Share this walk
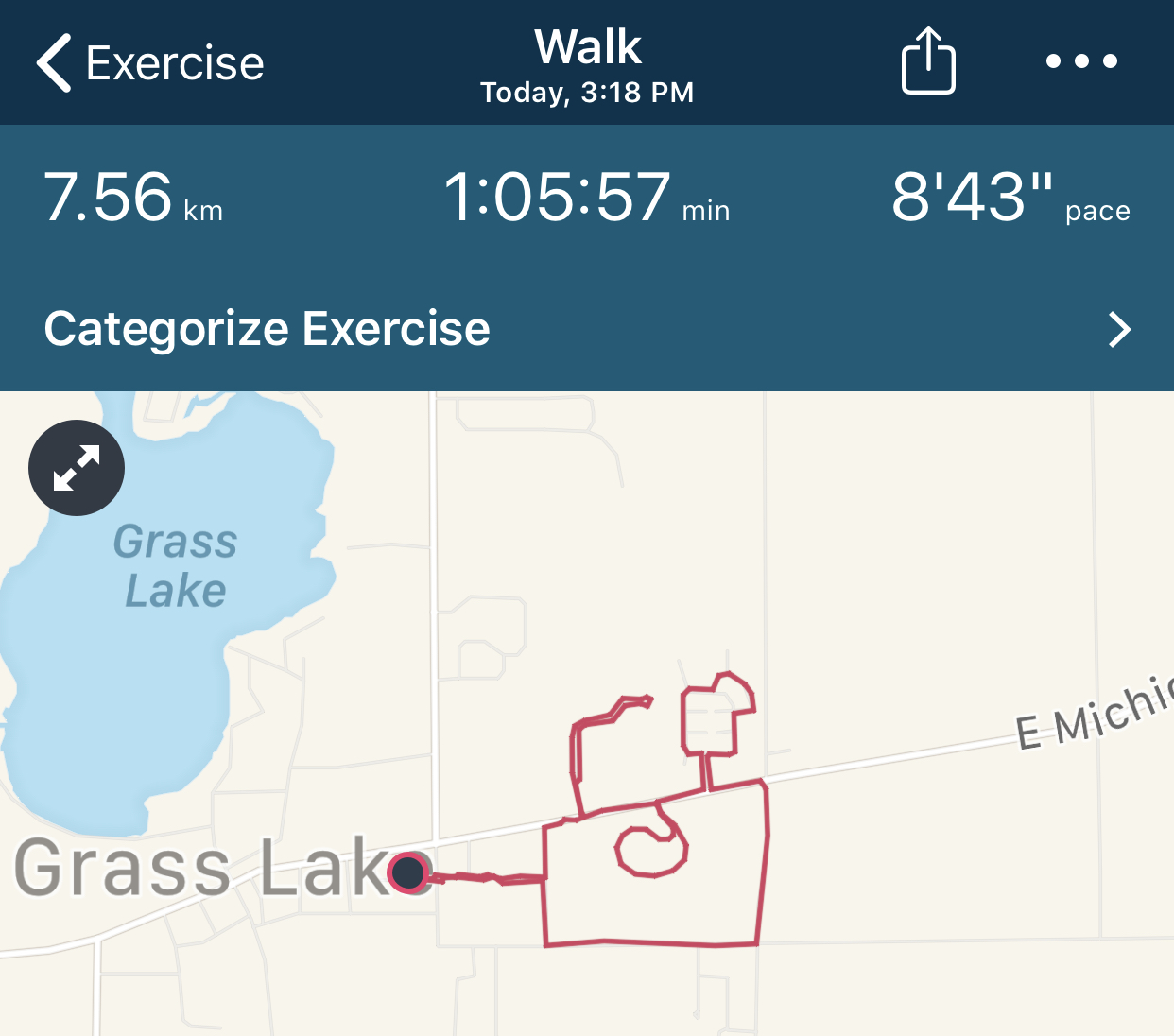The image size is (1174, 1036). (927, 60)
